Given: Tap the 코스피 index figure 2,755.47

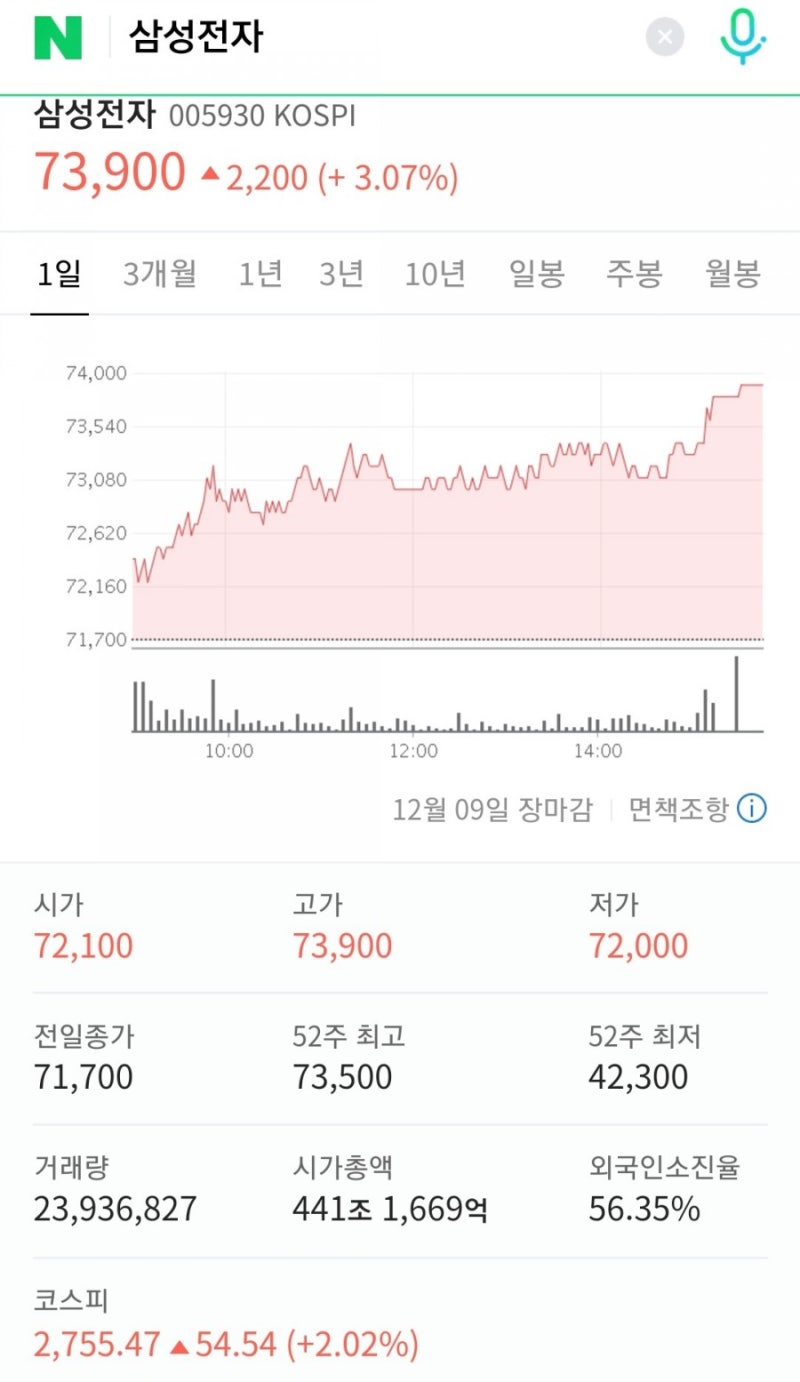Looking at the screenshot, I should pyautogui.click(x=97, y=1346).
